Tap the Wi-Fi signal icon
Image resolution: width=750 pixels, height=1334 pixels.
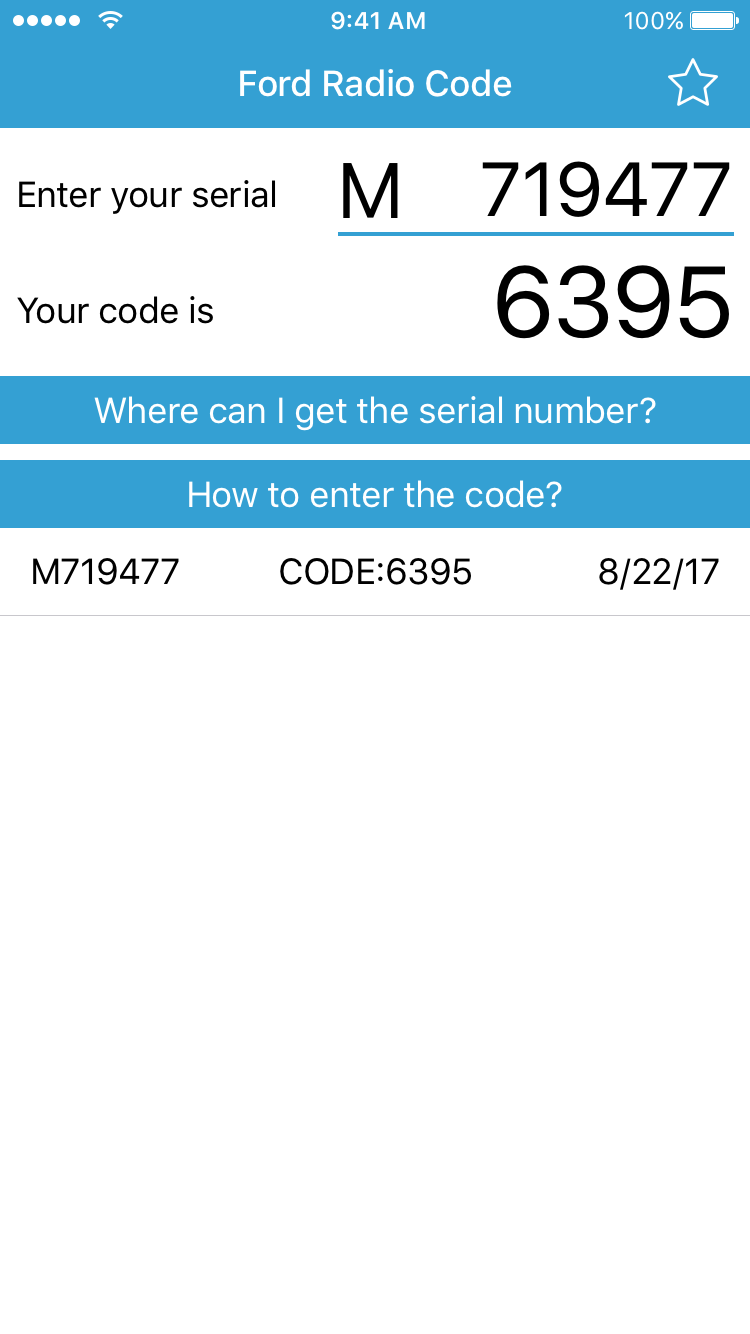[109, 18]
